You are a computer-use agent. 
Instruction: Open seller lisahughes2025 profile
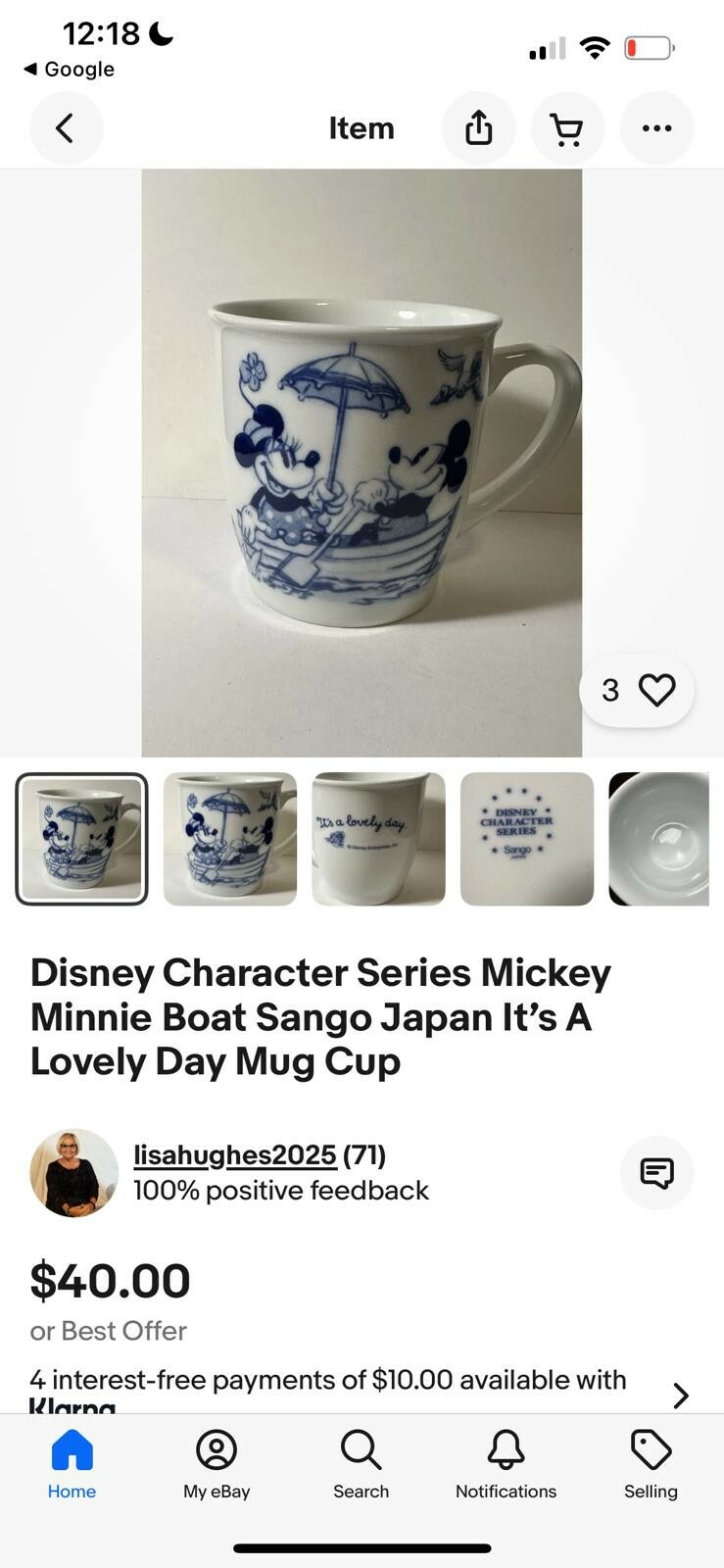coord(235,1155)
